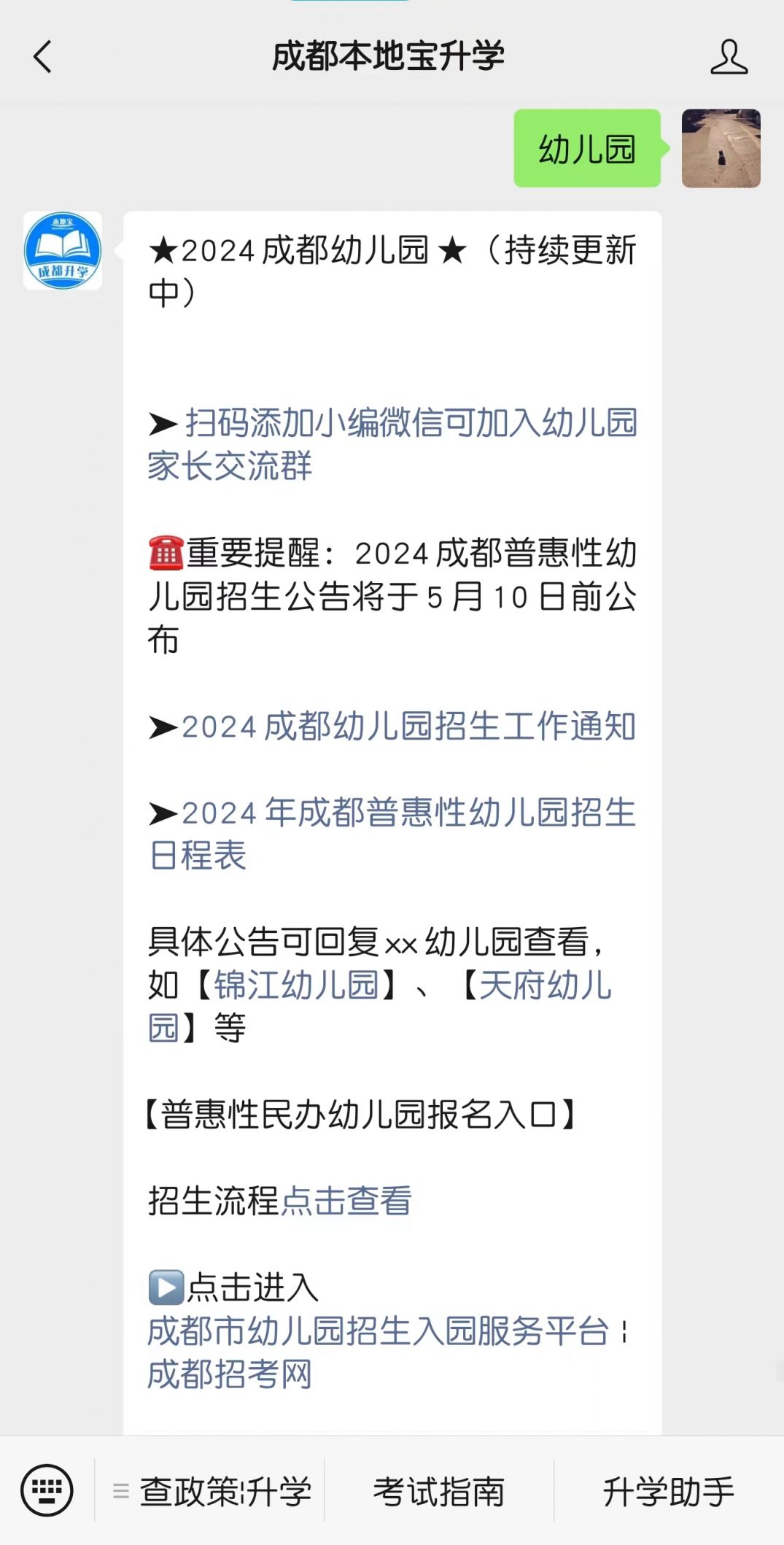The image size is (784, 1545).
Task: Open 成都市幼儿园招生入园服务平台 link
Action: pyautogui.click(x=378, y=1331)
